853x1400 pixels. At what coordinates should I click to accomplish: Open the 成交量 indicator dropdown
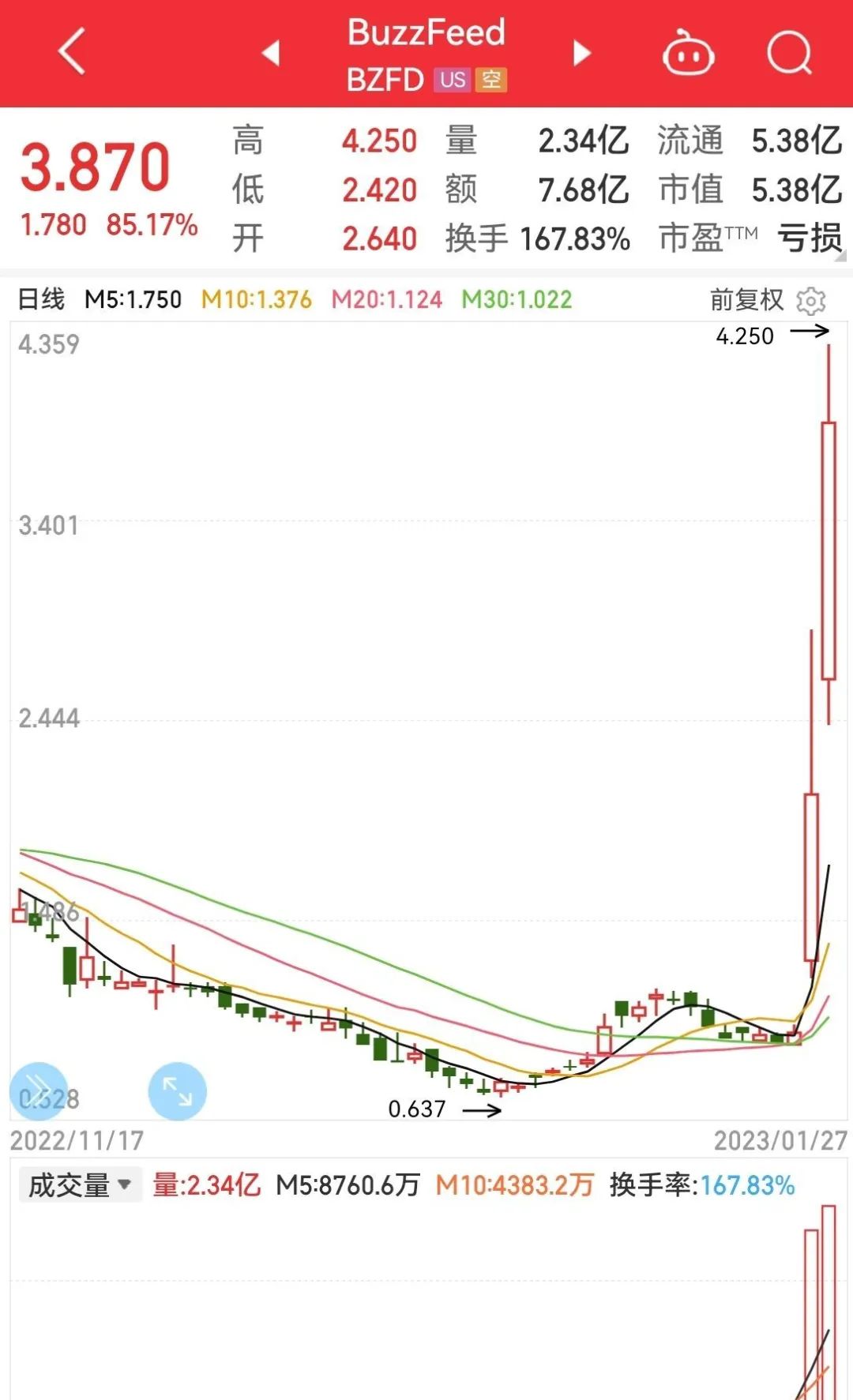(80, 1185)
